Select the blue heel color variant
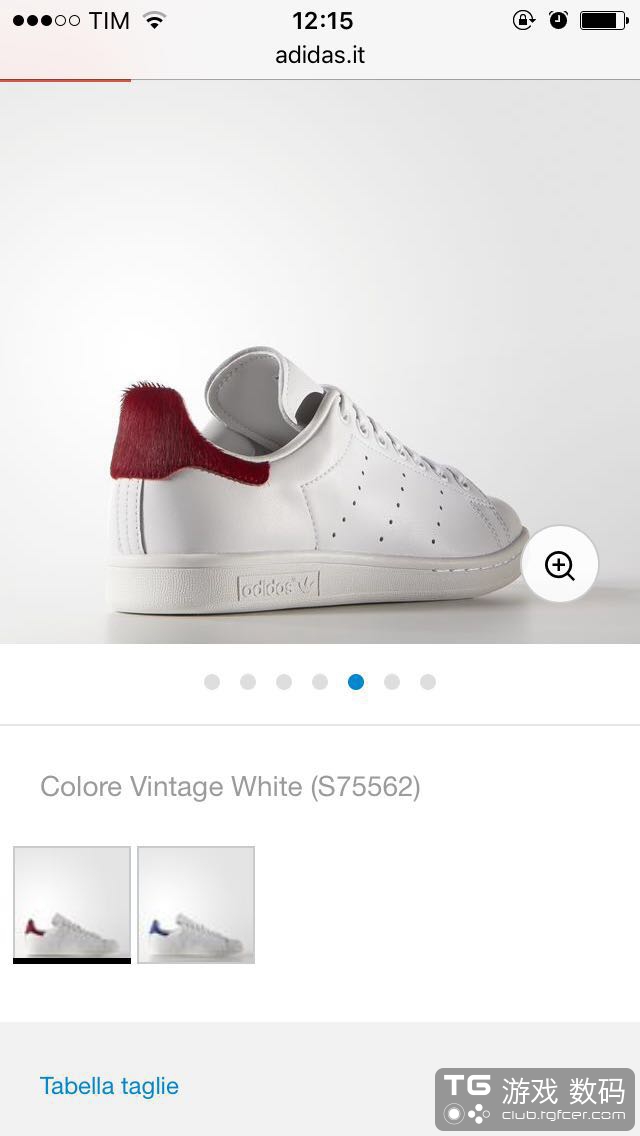The height and width of the screenshot is (1136, 640). point(196,904)
